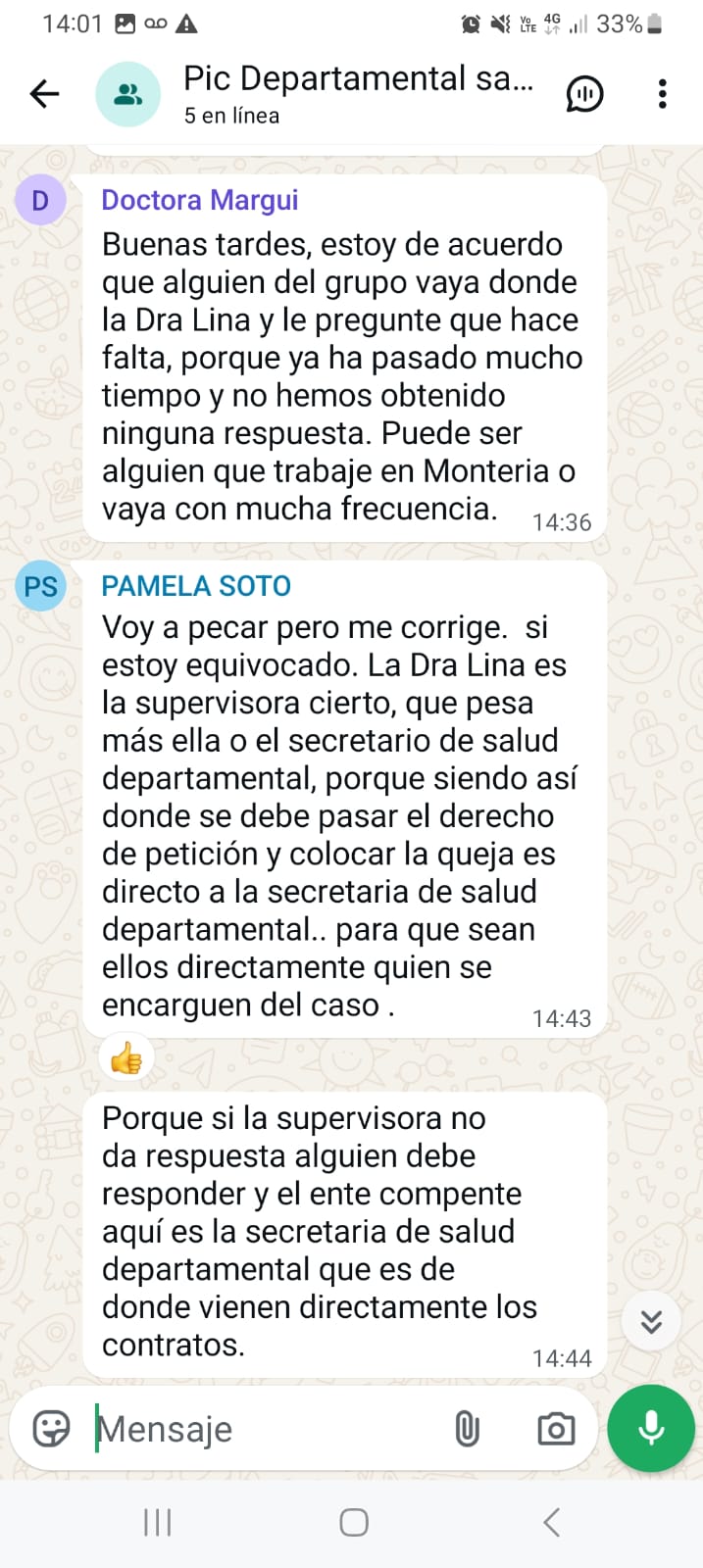Open the camera to take a photo

pos(556,1429)
